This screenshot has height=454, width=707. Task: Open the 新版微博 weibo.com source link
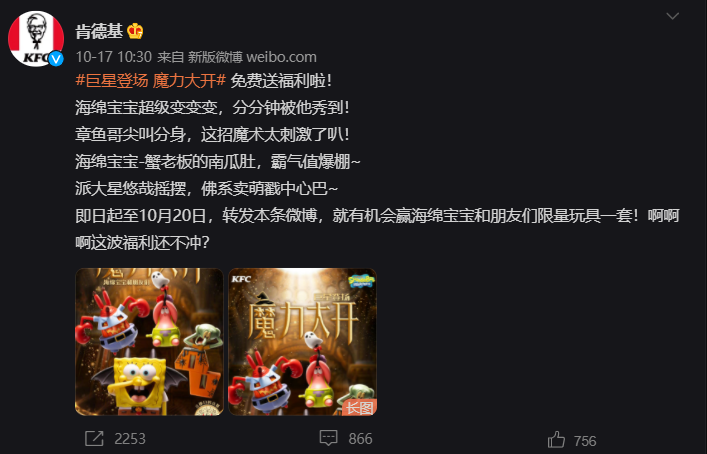point(252,57)
